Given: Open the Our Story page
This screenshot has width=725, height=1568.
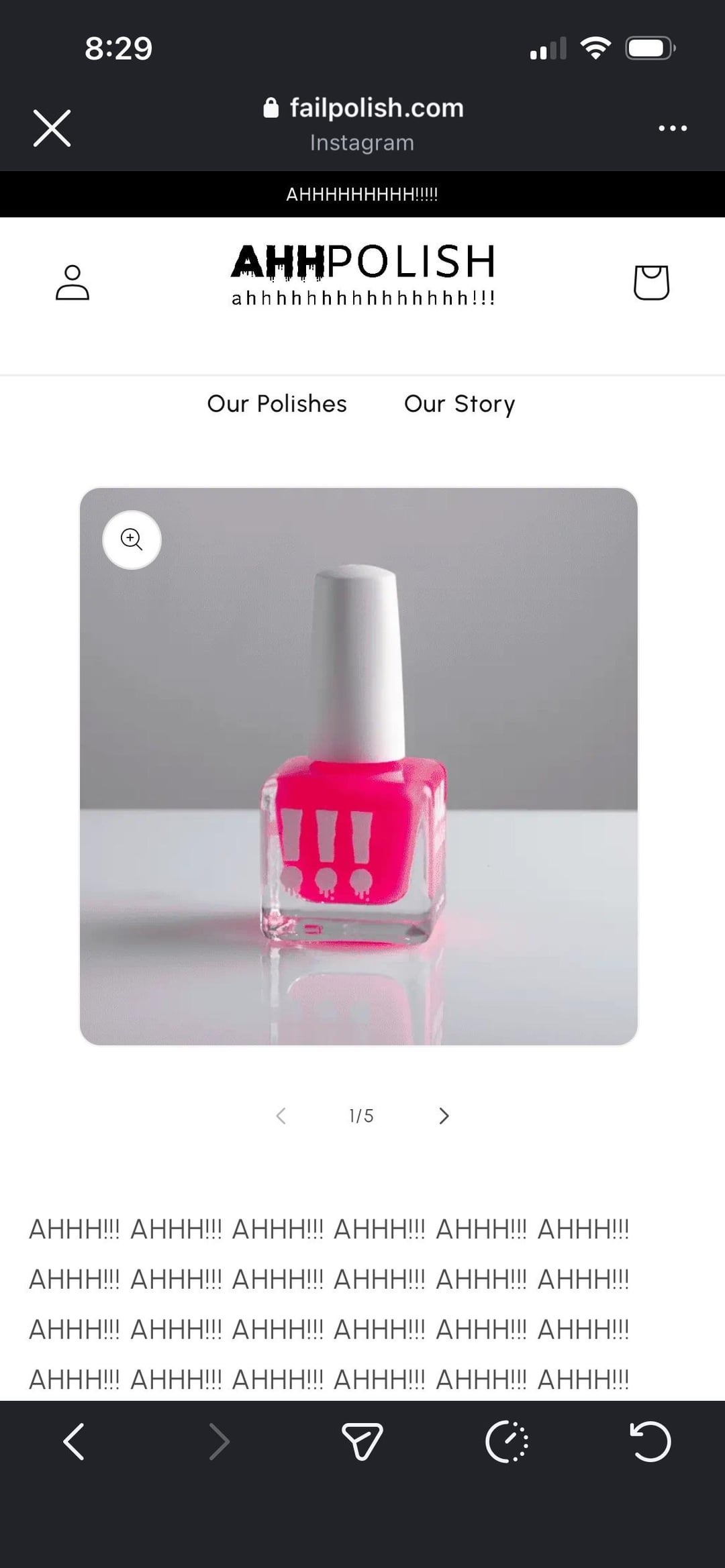Looking at the screenshot, I should point(459,404).
